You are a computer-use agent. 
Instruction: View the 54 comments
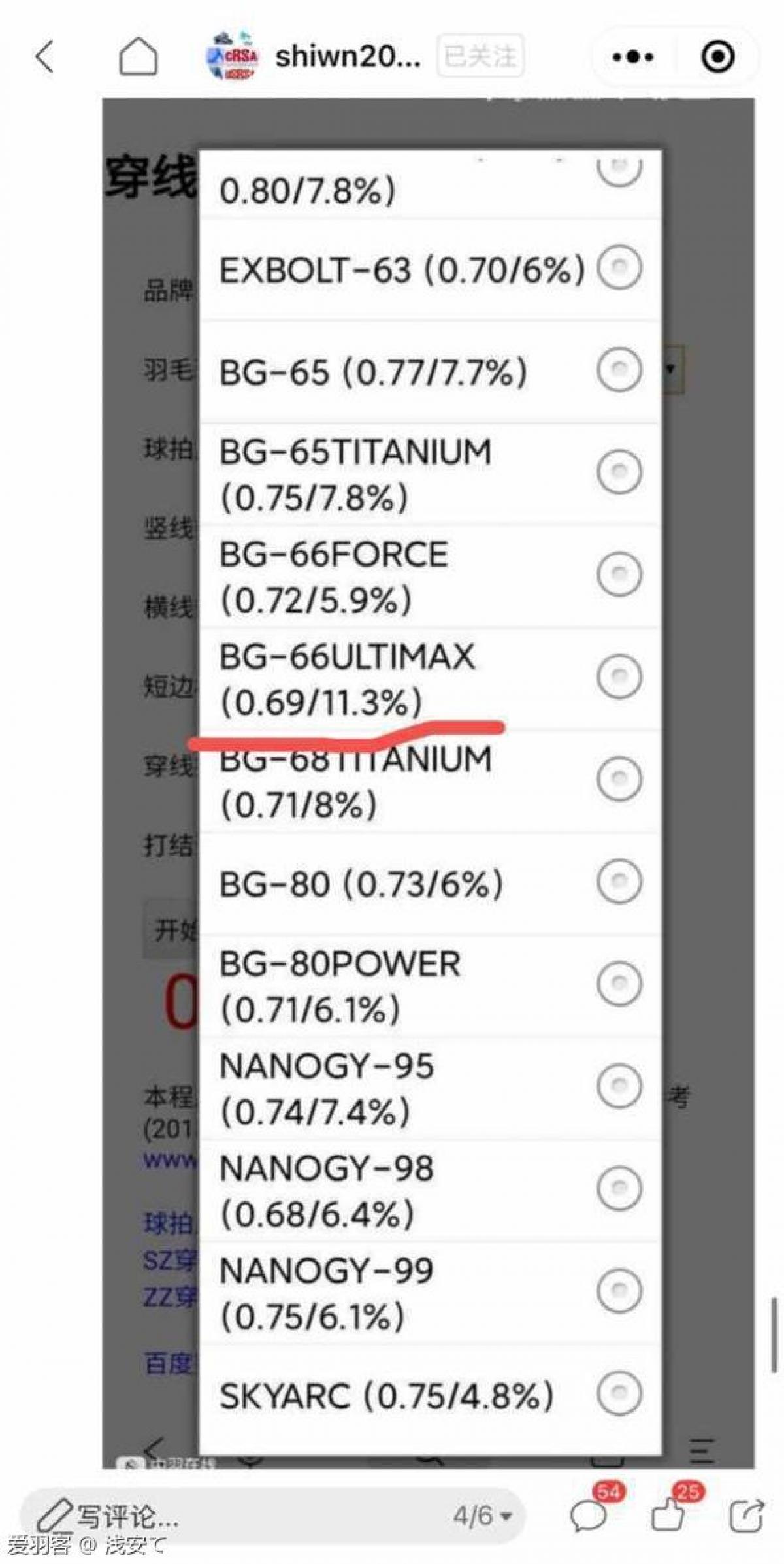tap(589, 1515)
